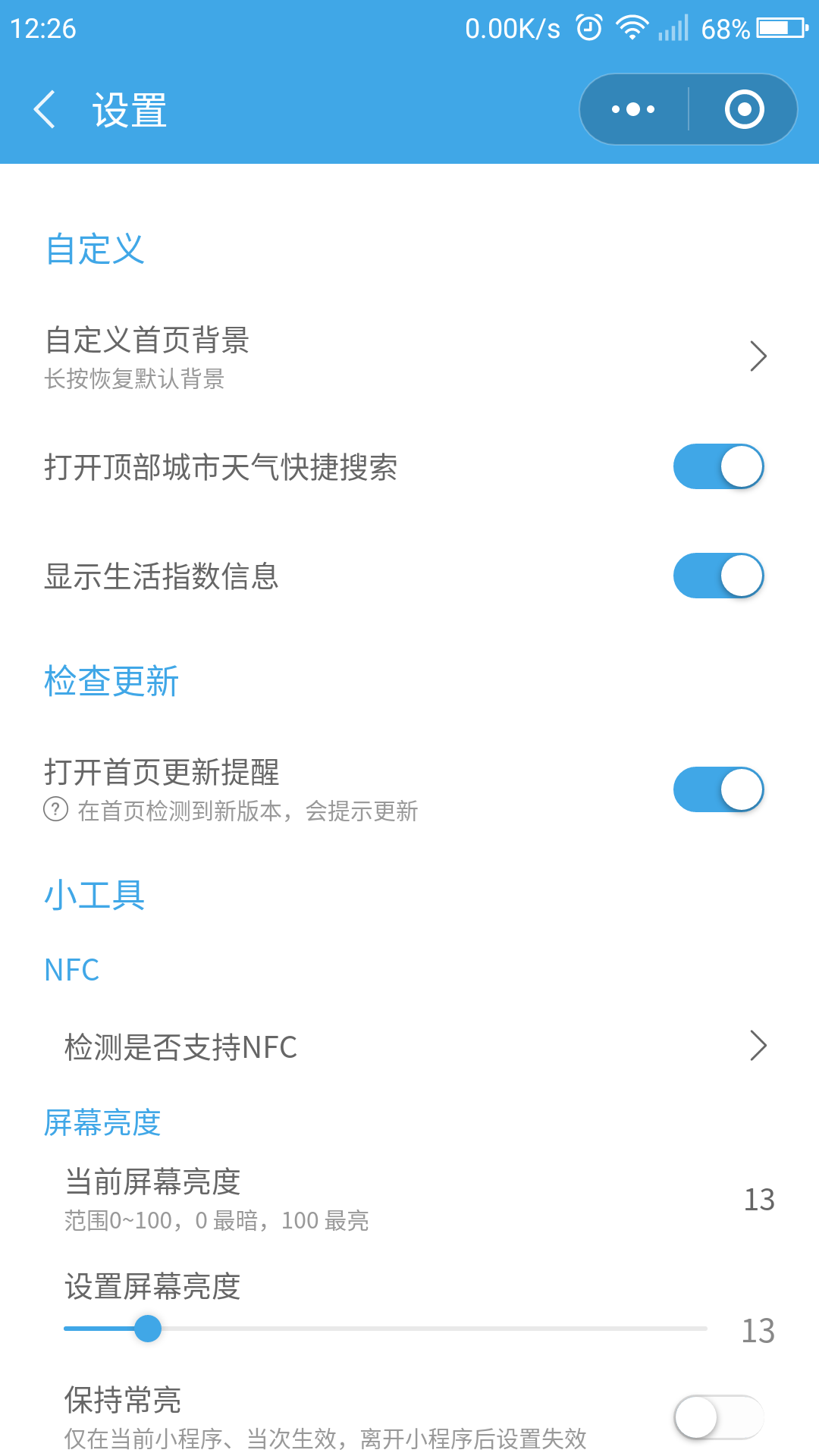The height and width of the screenshot is (1456, 819).
Task: Tap the 设置屏幕亮度 slider track
Action: click(x=385, y=1329)
